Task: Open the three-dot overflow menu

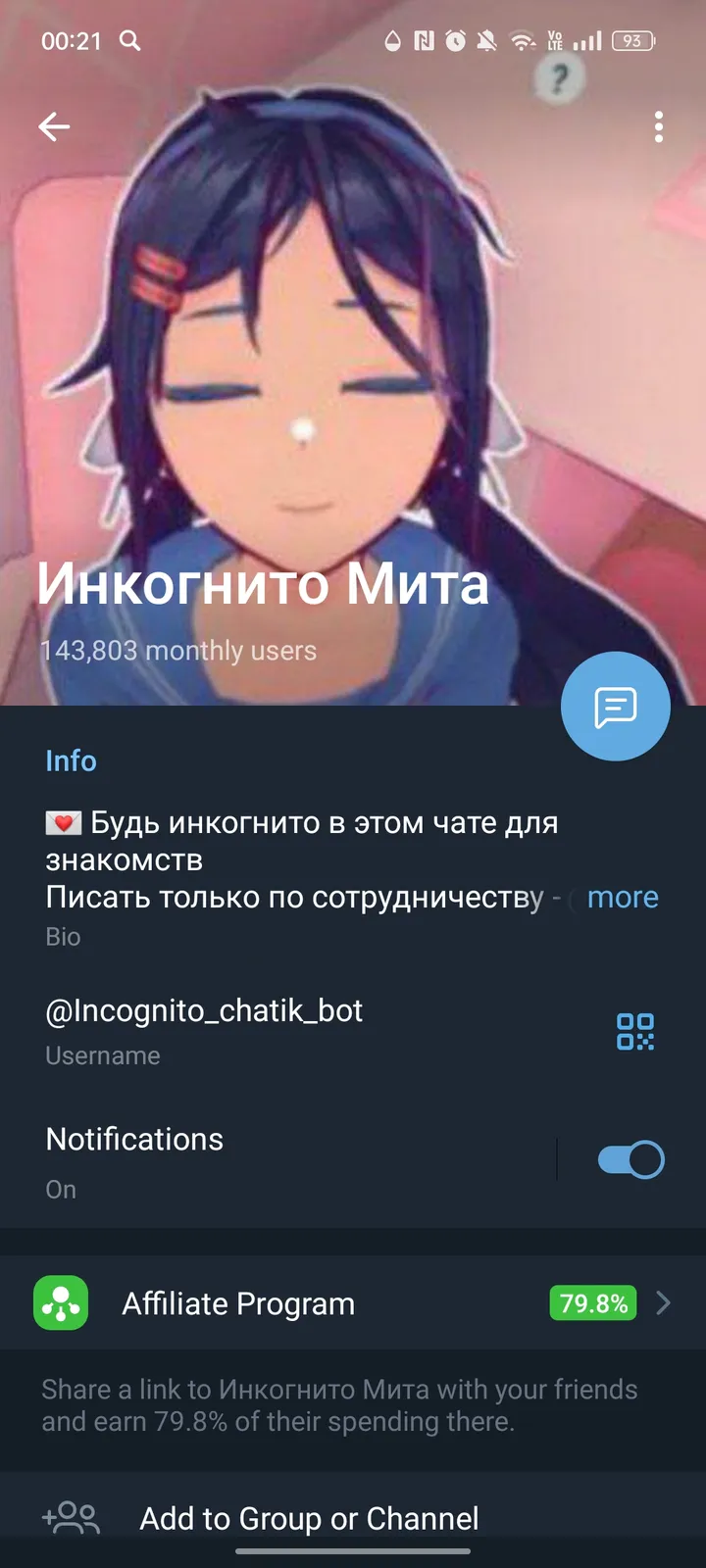Action: coord(658,126)
